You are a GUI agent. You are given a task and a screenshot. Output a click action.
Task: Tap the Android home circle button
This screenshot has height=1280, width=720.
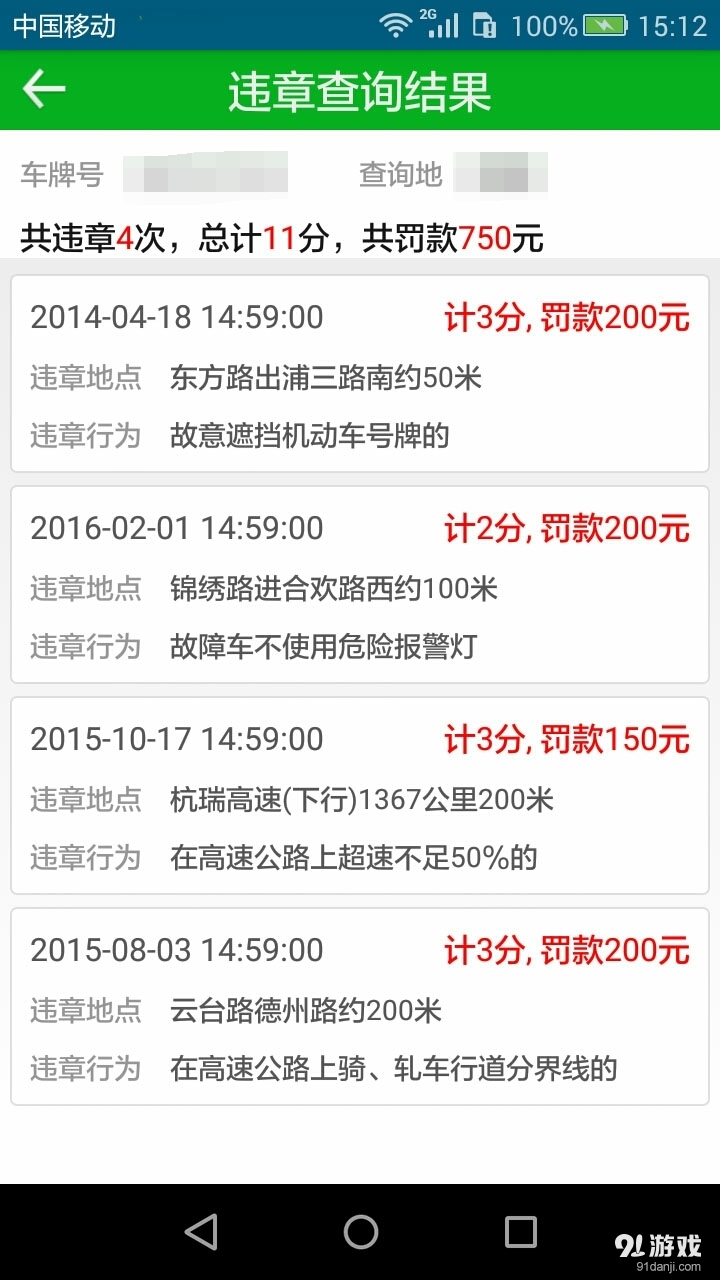(360, 1234)
